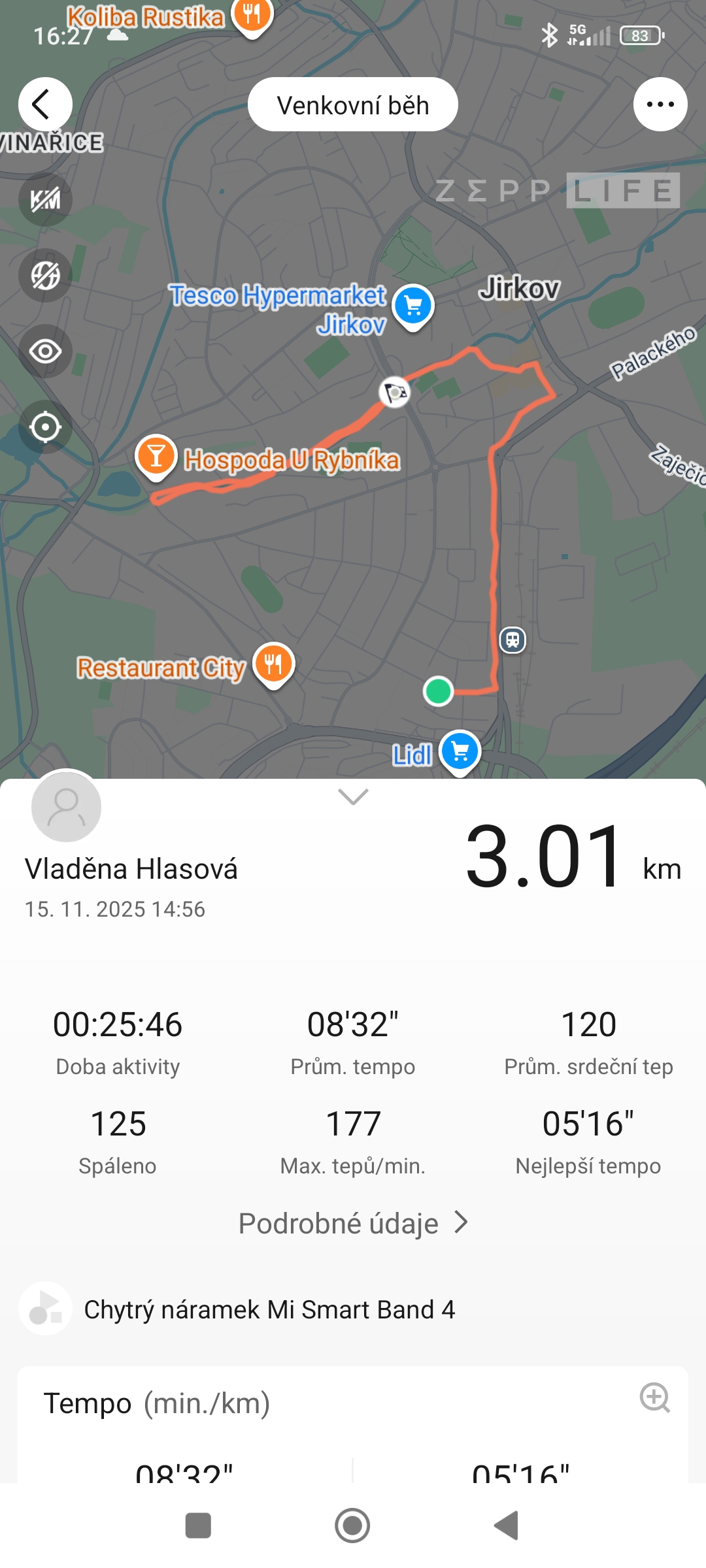Tap the Vladěna Hlasová profile avatar
Screen dimensions: 706x1568
(x=67, y=807)
